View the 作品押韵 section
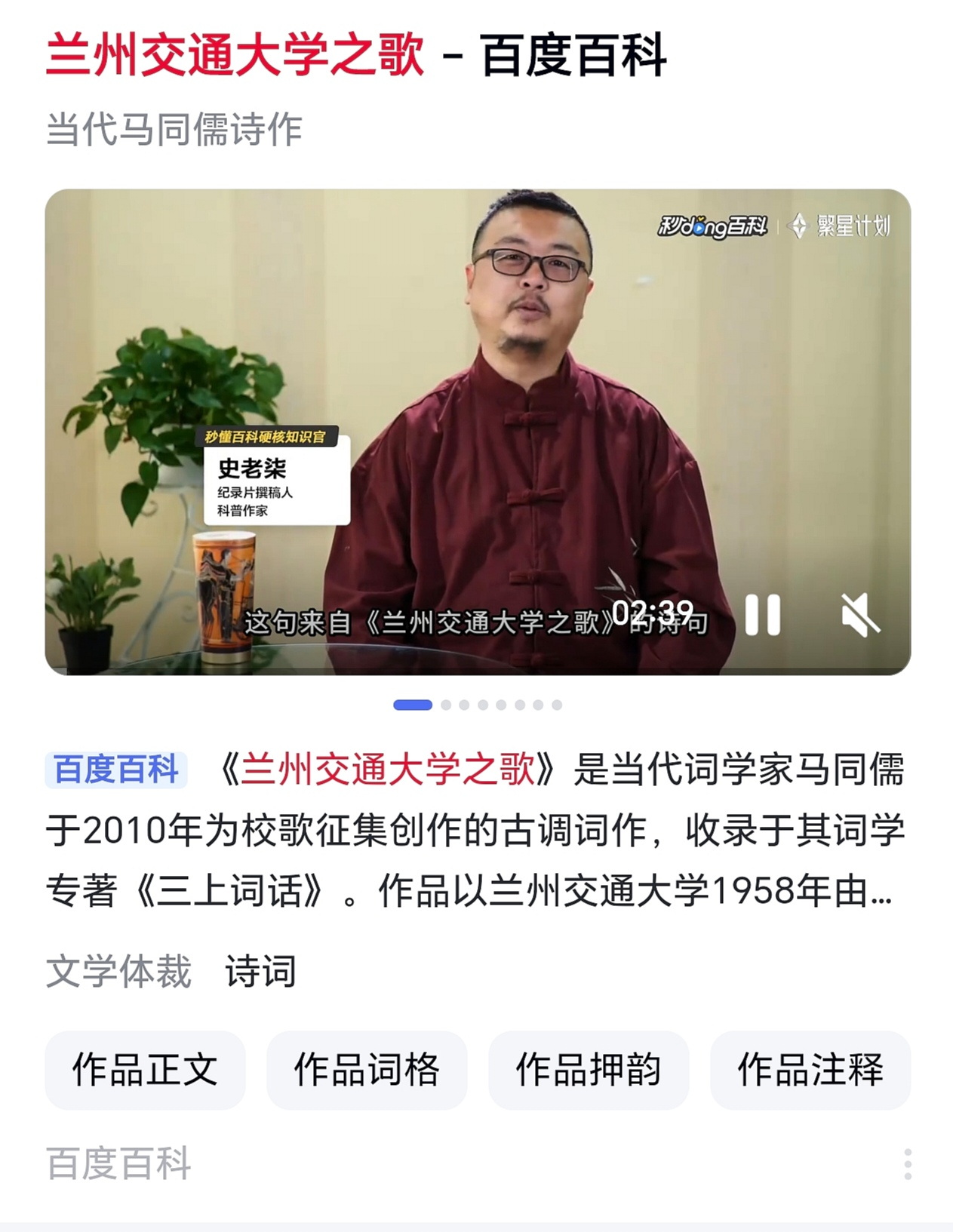This screenshot has height=1232, width=953. (589, 1070)
